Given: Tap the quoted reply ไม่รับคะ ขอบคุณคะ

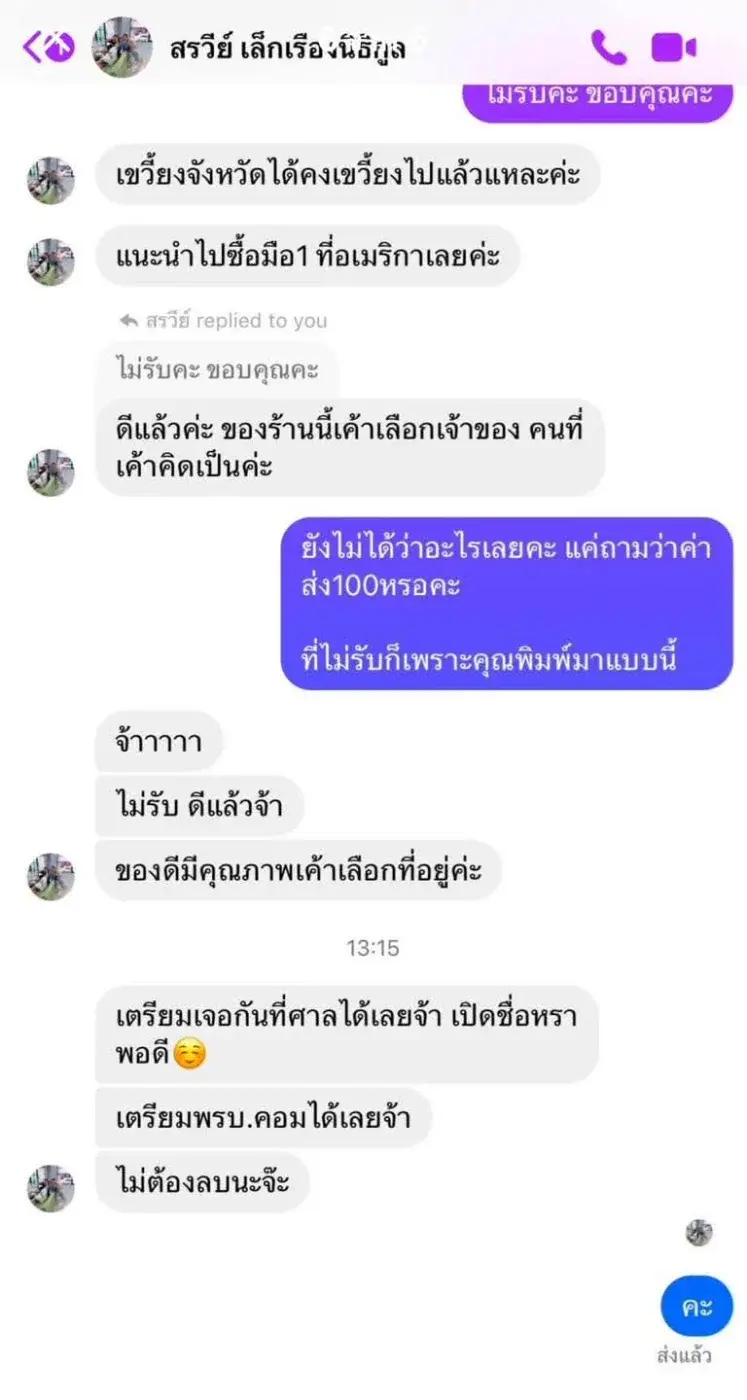Looking at the screenshot, I should tap(218, 369).
